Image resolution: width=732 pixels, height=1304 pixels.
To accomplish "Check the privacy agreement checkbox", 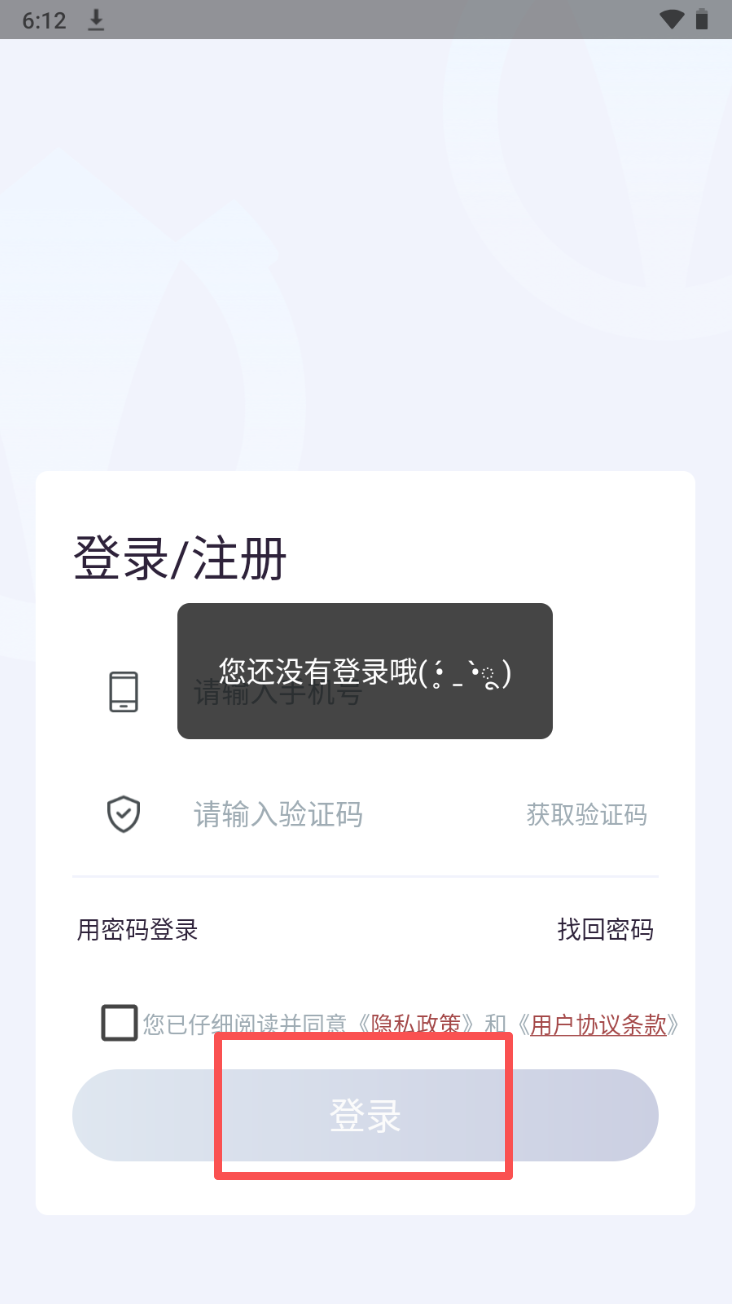I will pos(120,1023).
